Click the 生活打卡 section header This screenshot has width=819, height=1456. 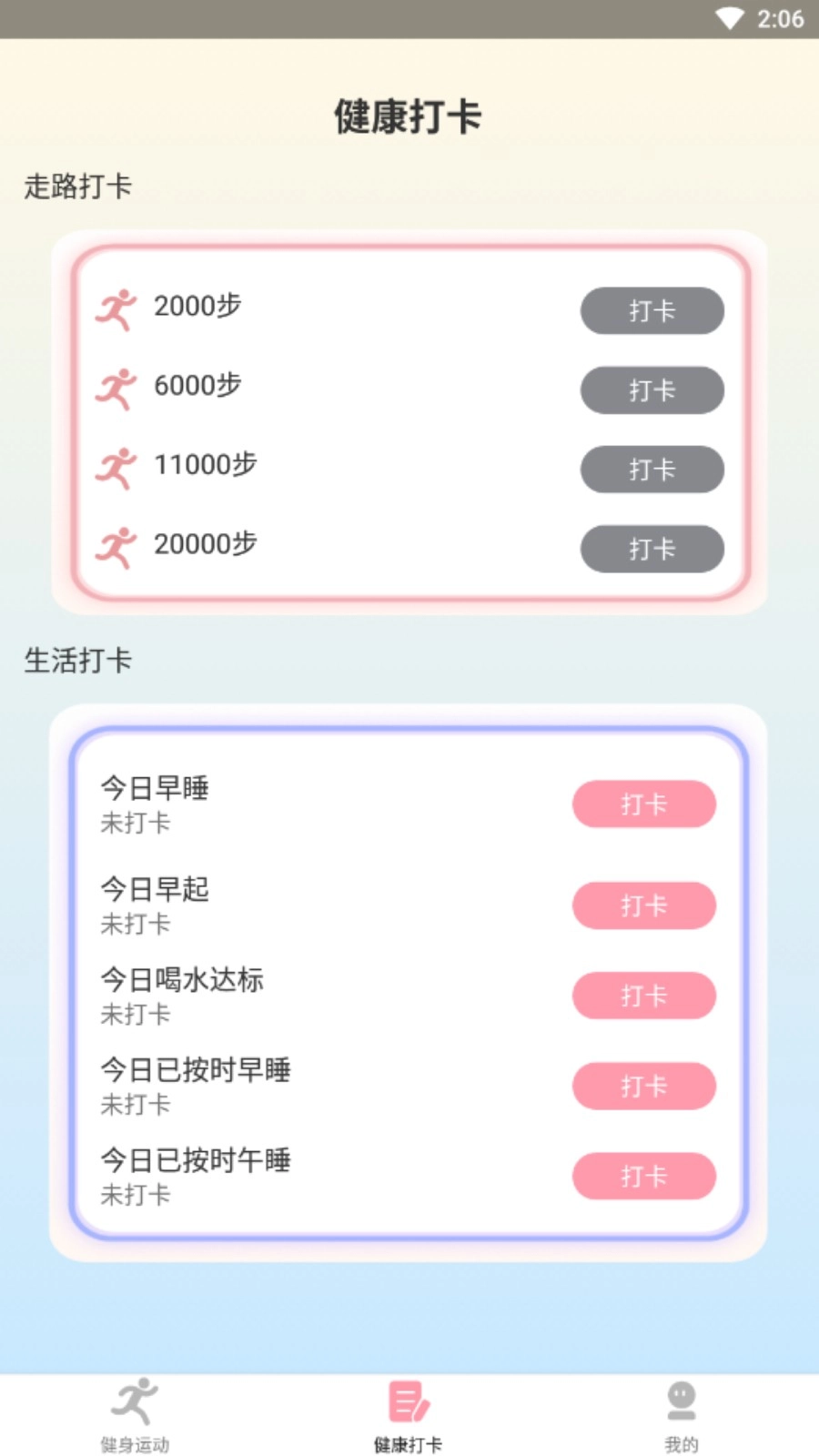pyautogui.click(x=77, y=662)
